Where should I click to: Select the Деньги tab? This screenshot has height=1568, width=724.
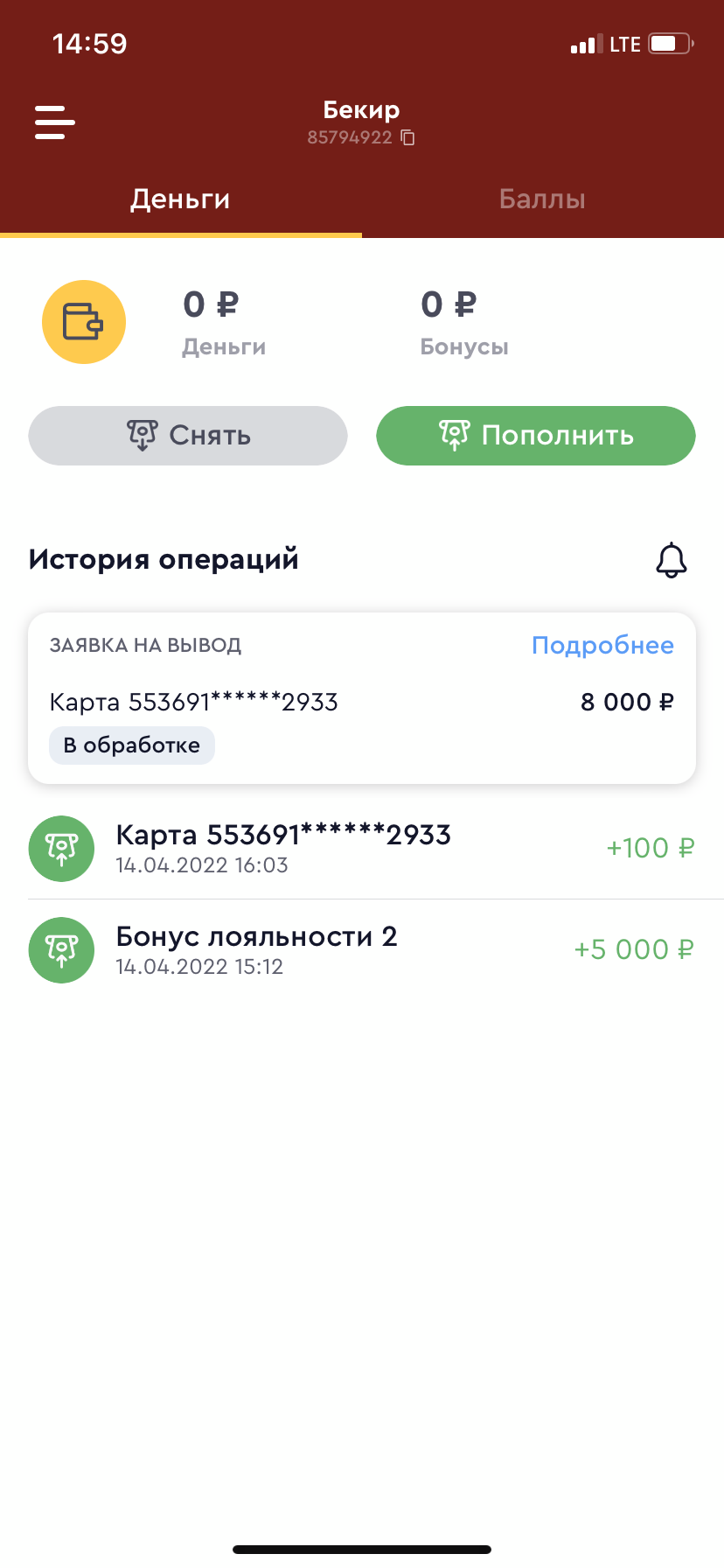180,199
